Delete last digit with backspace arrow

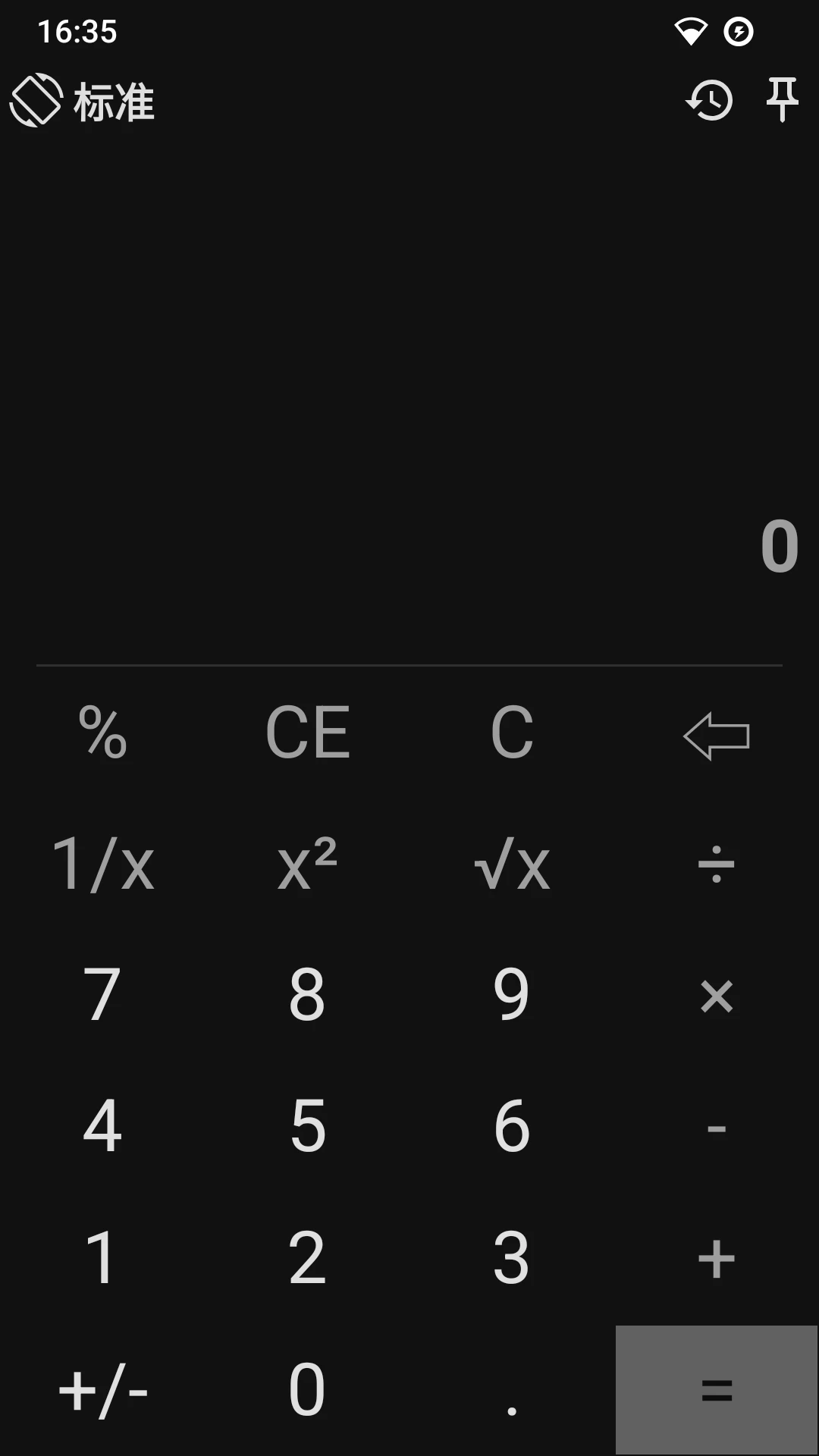tap(717, 736)
